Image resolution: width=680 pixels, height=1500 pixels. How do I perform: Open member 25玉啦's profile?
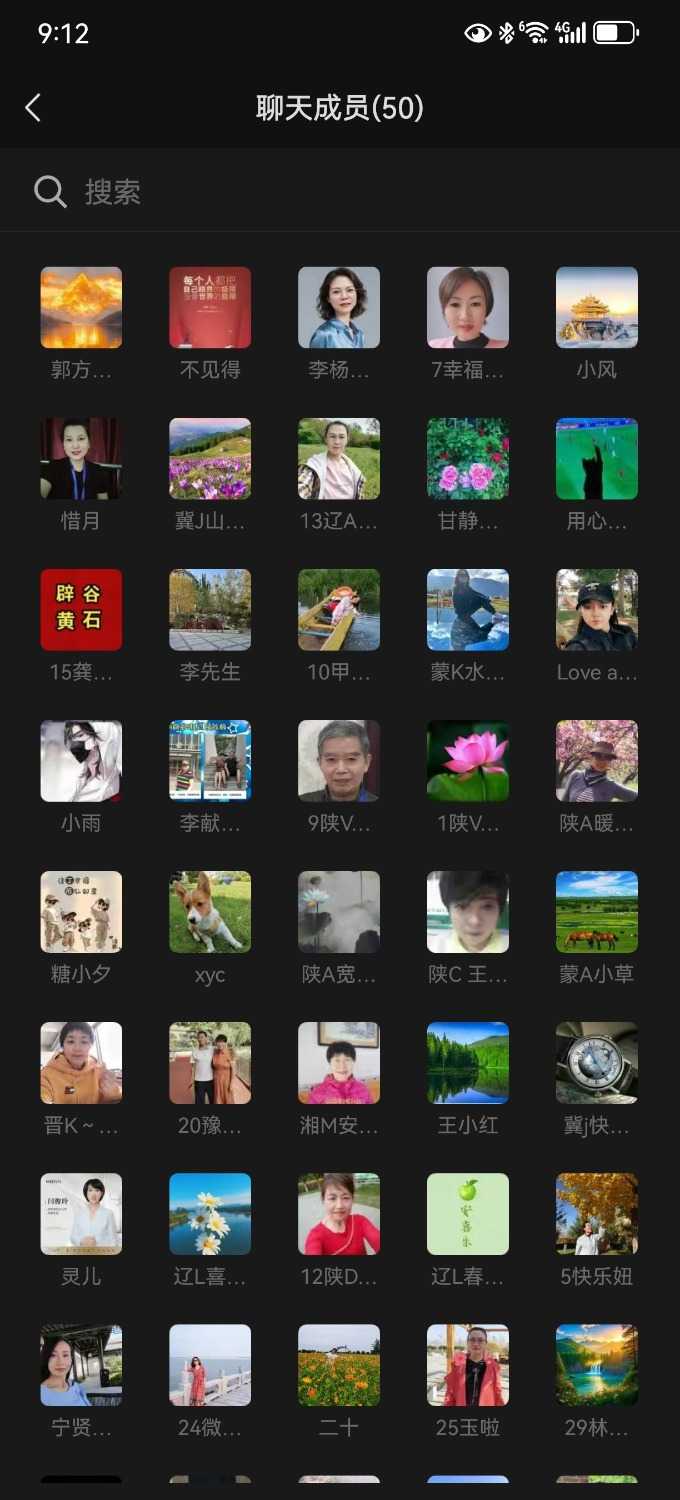coord(468,1365)
